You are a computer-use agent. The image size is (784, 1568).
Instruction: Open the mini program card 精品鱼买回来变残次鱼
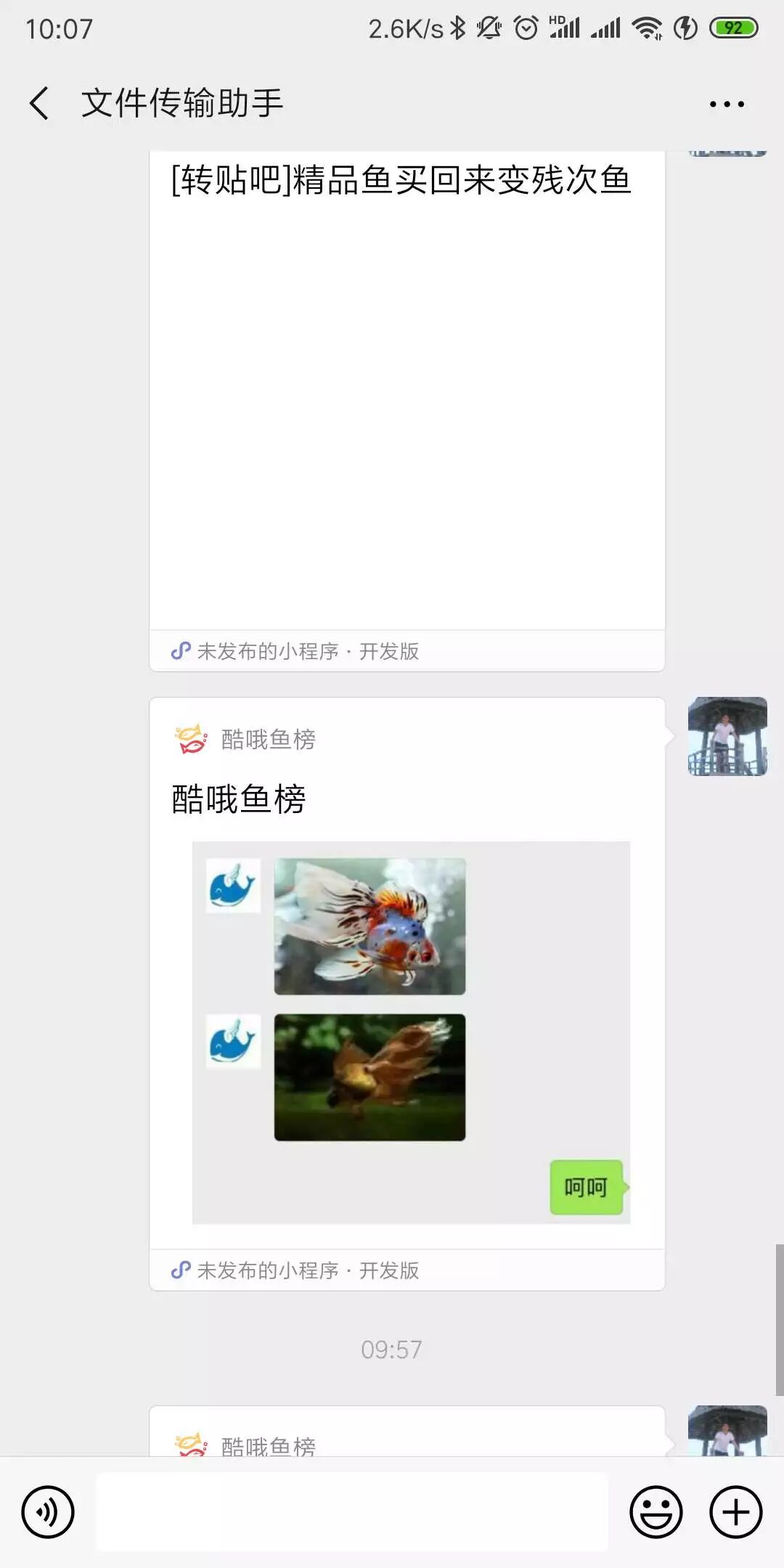tap(407, 407)
